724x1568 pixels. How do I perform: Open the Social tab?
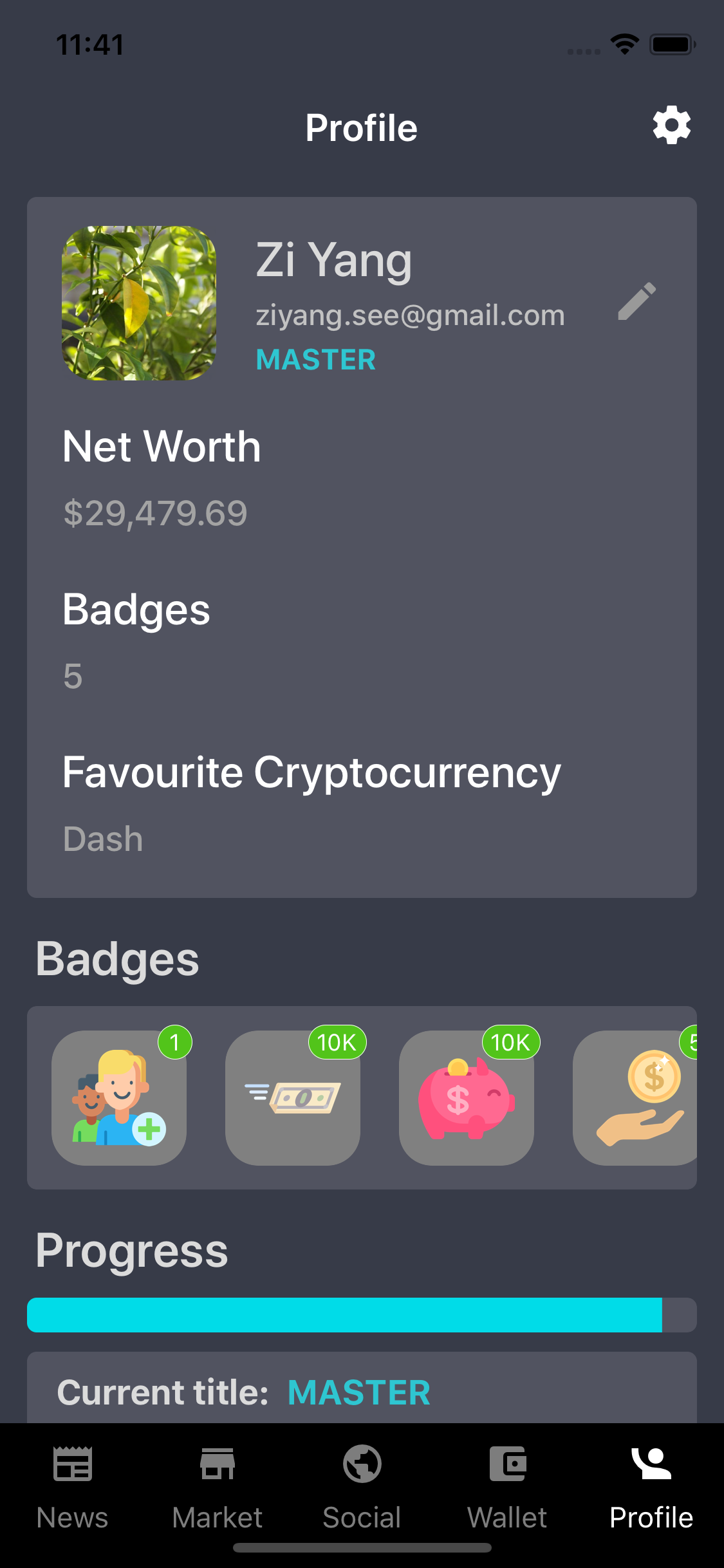[x=362, y=1487]
